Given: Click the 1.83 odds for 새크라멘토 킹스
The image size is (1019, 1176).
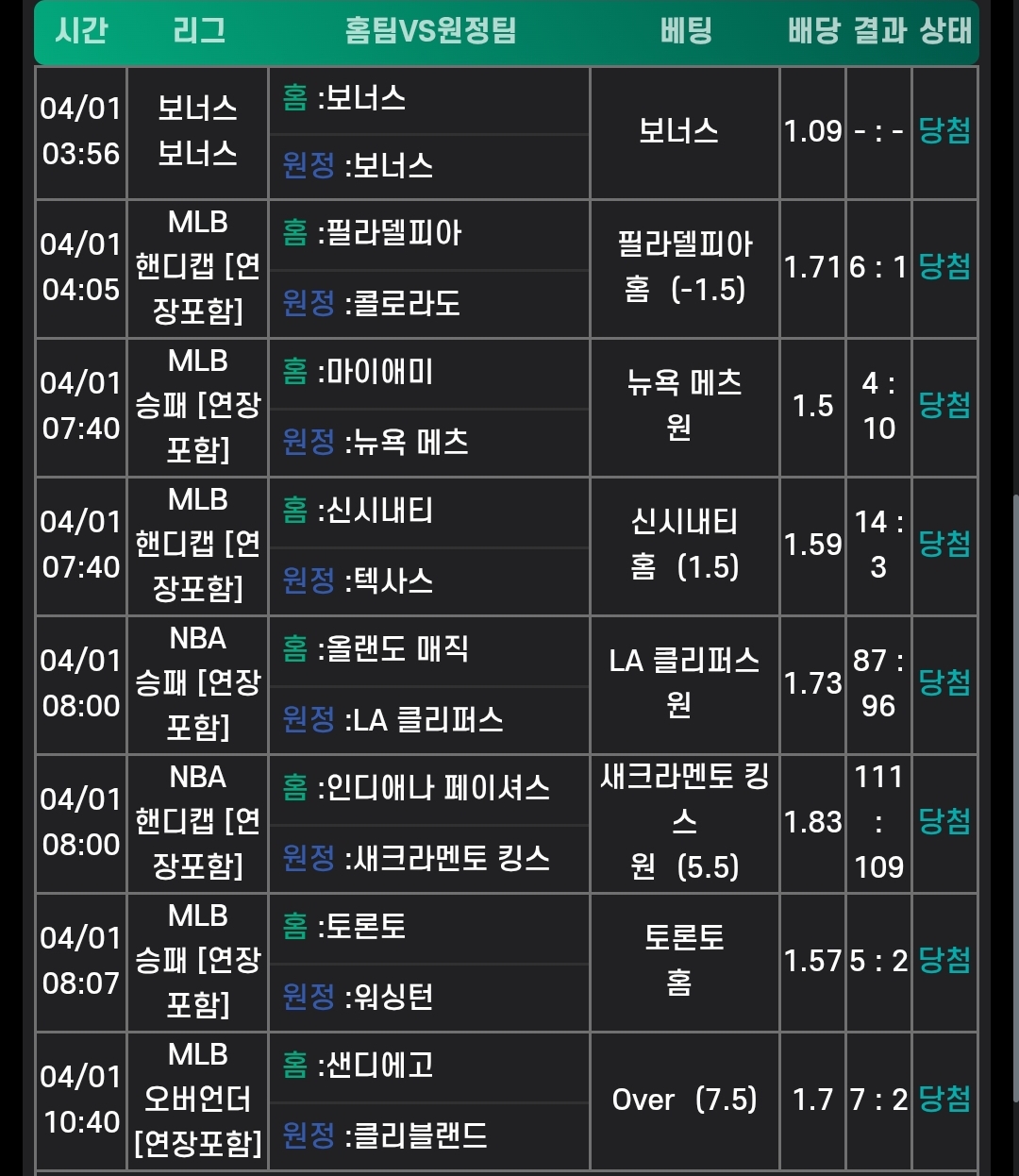Looking at the screenshot, I should pyautogui.click(x=812, y=821).
